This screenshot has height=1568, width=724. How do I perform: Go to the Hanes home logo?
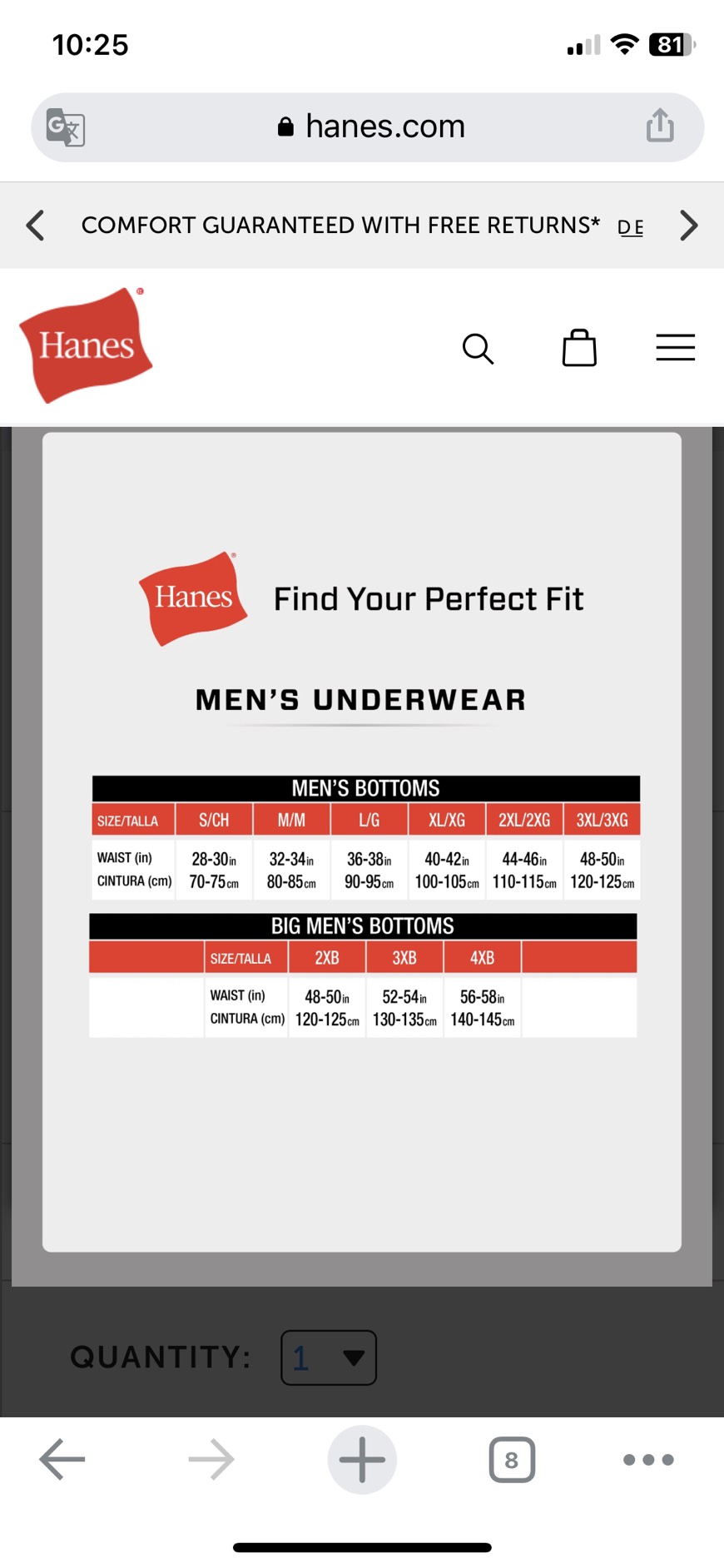pyautogui.click(x=86, y=345)
